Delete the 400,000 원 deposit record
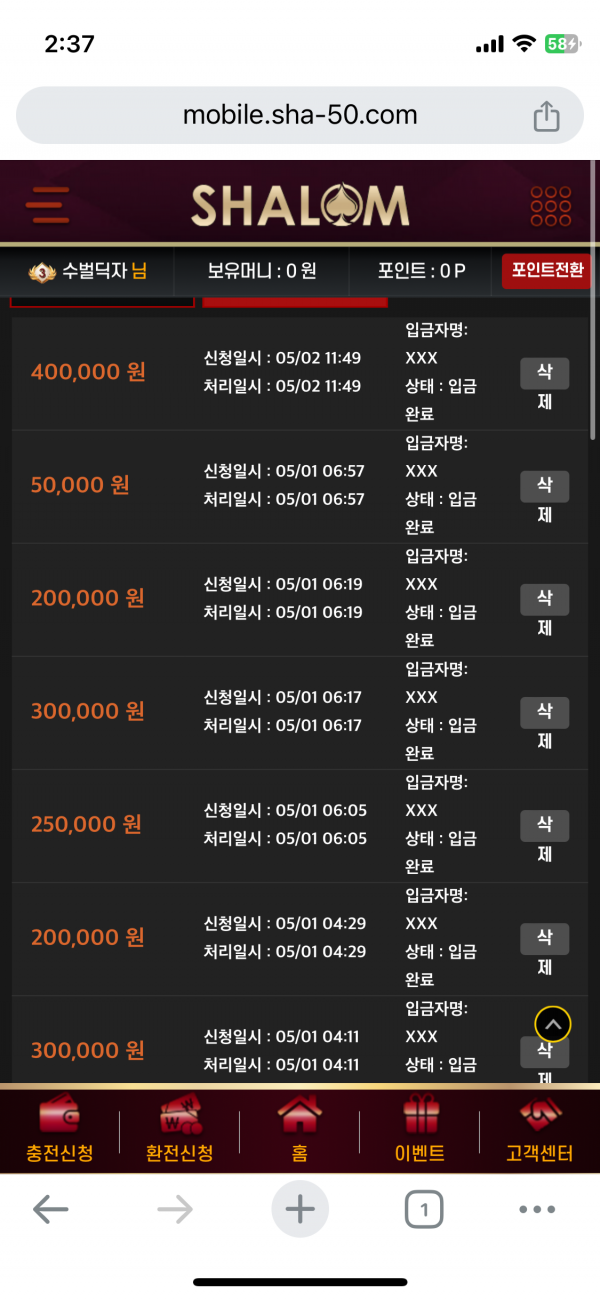 [x=544, y=374]
